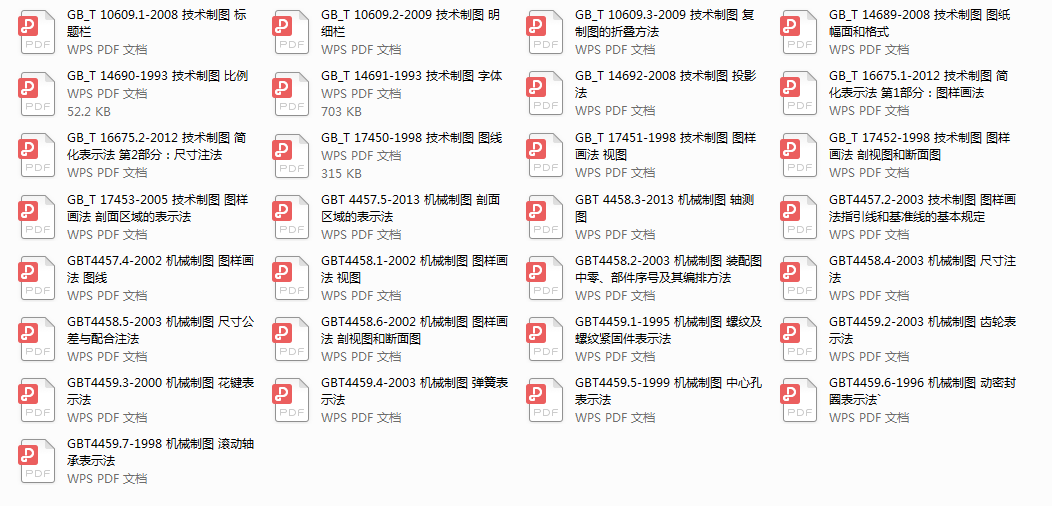This screenshot has width=1052, height=506.
Task: Open GB_T 14689-2008 图纸幅面和格式 PDF
Action: 799,34
